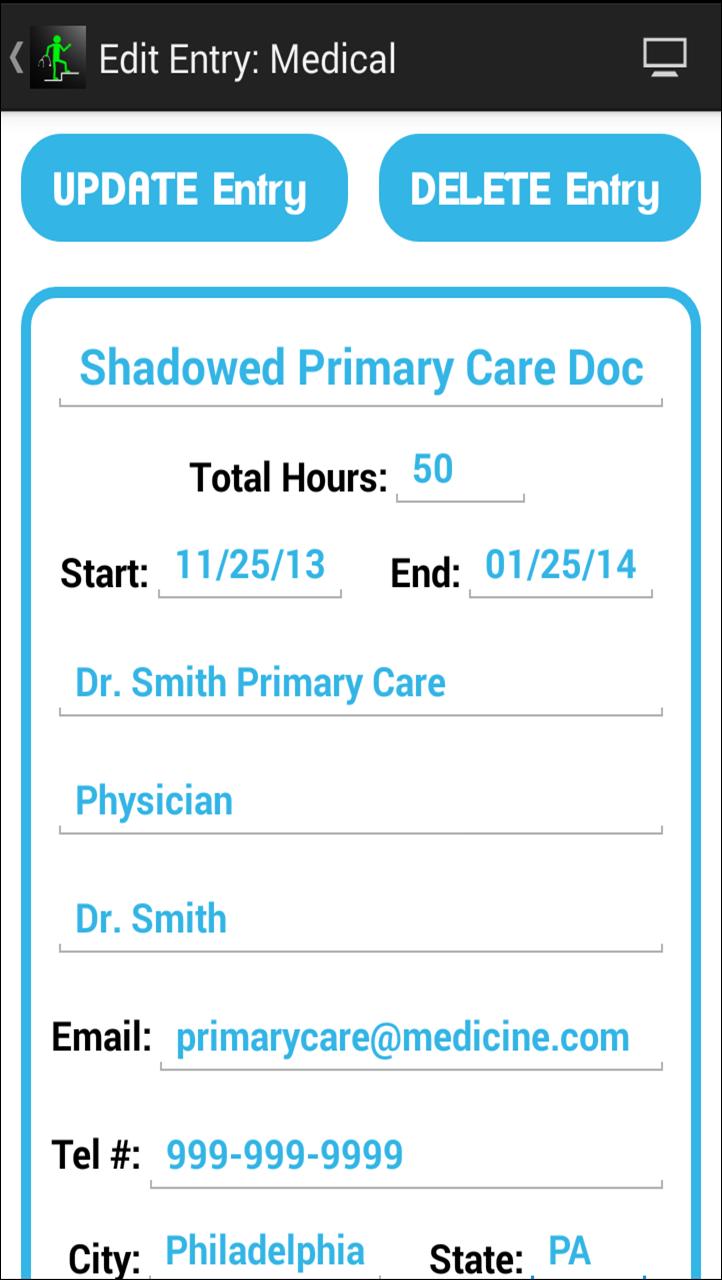Tap the DELETE Entry button
This screenshot has height=1280, width=722.
539,188
